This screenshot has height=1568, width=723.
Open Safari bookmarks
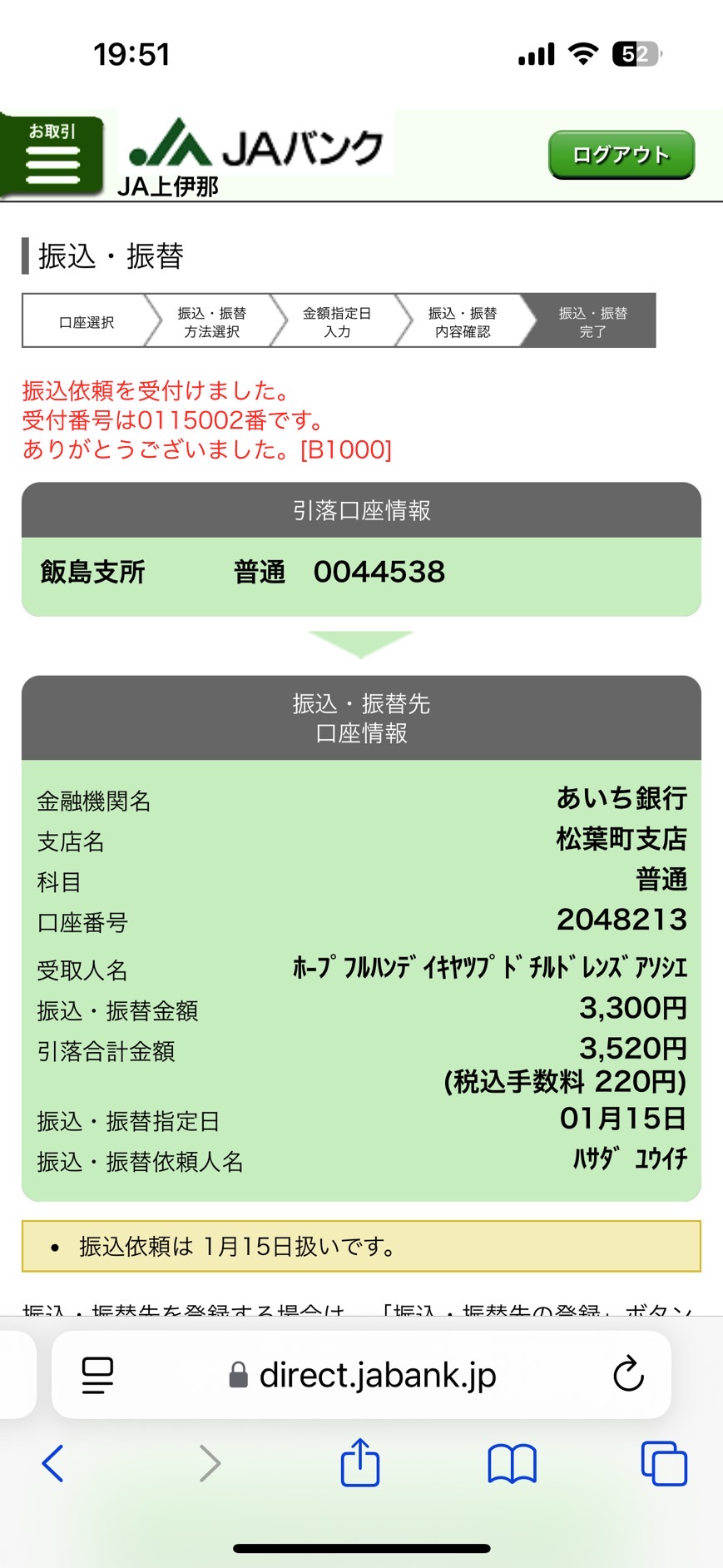click(512, 1464)
